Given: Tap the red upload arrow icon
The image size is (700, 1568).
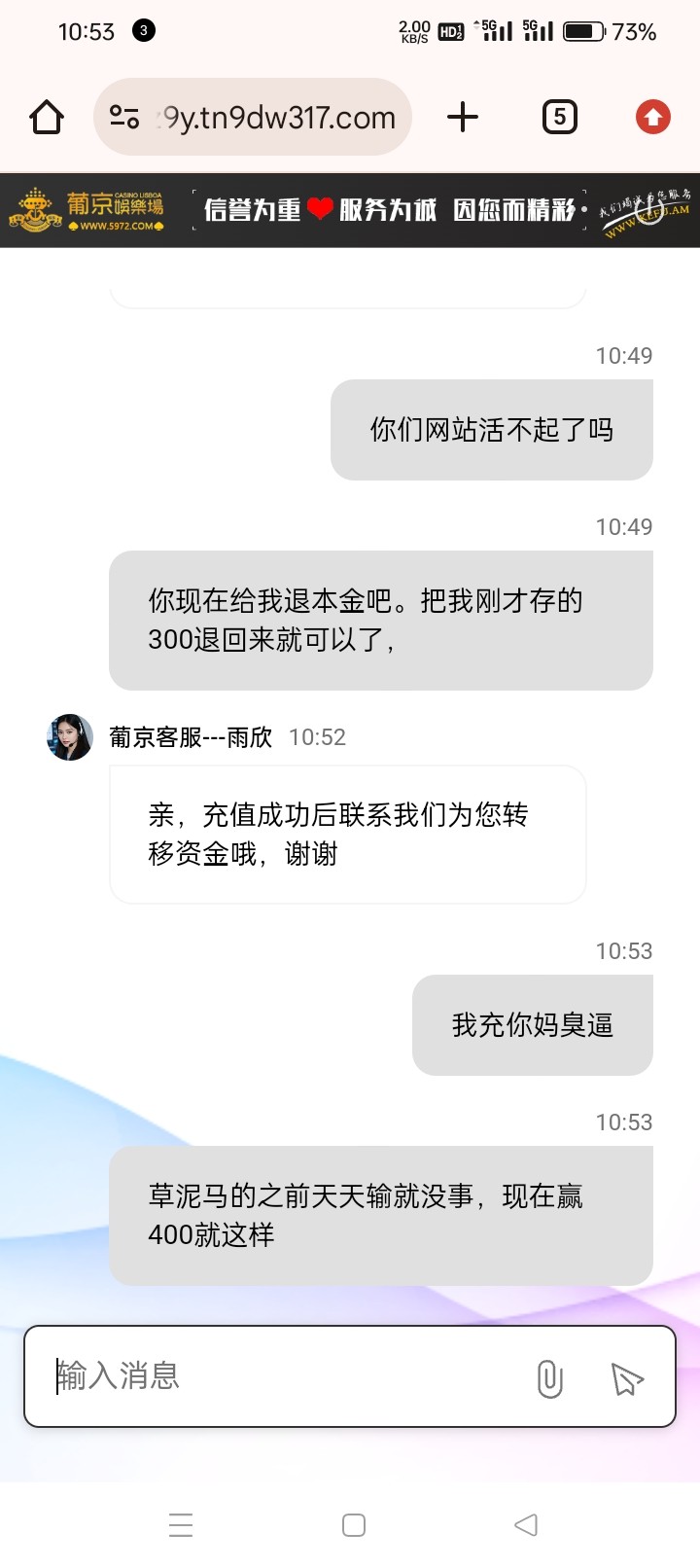Looking at the screenshot, I should click(x=652, y=118).
